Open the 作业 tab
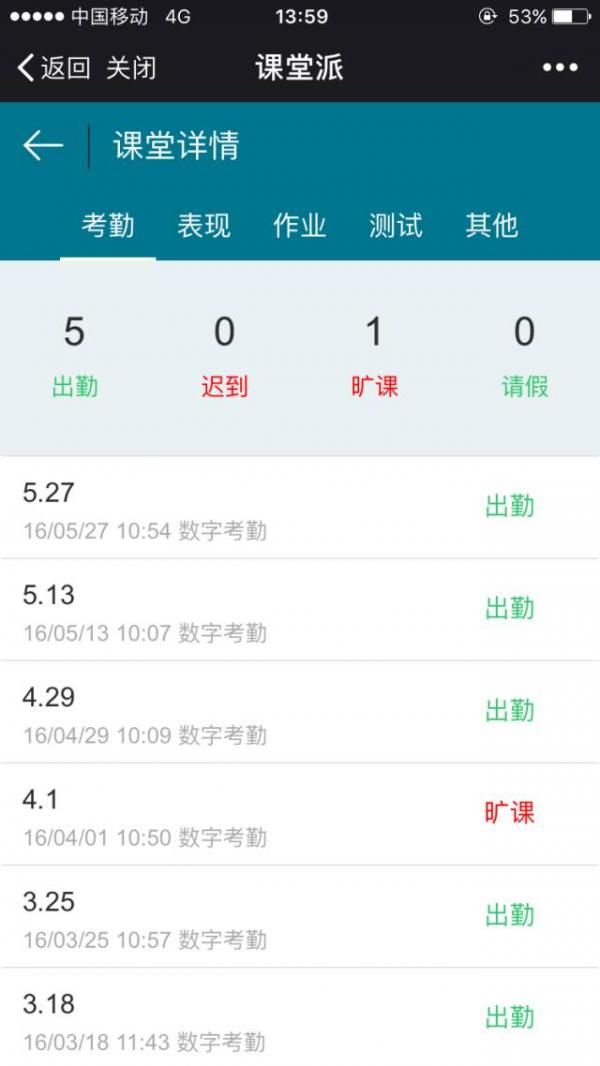This screenshot has width=600, height=1066. (300, 226)
